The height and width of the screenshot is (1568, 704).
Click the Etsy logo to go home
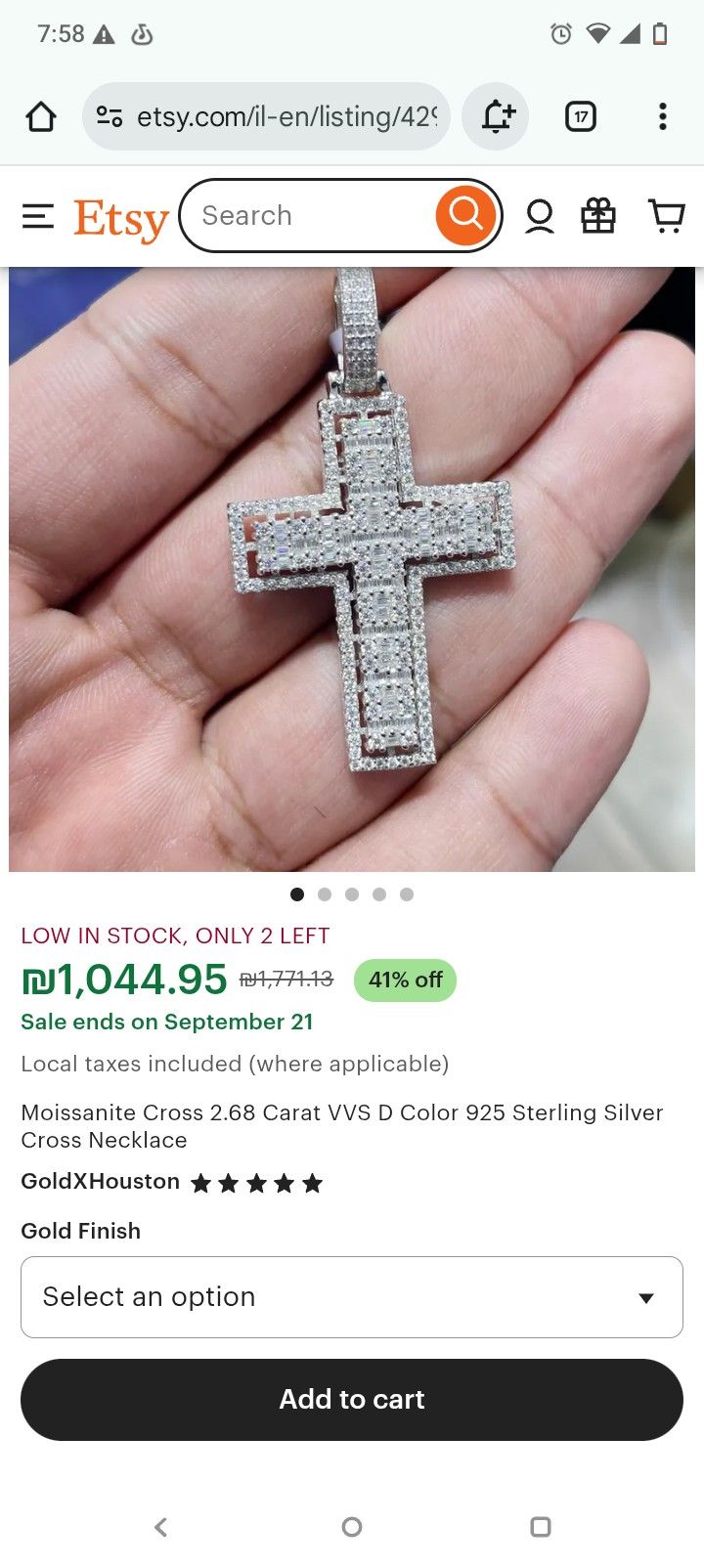pos(120,217)
